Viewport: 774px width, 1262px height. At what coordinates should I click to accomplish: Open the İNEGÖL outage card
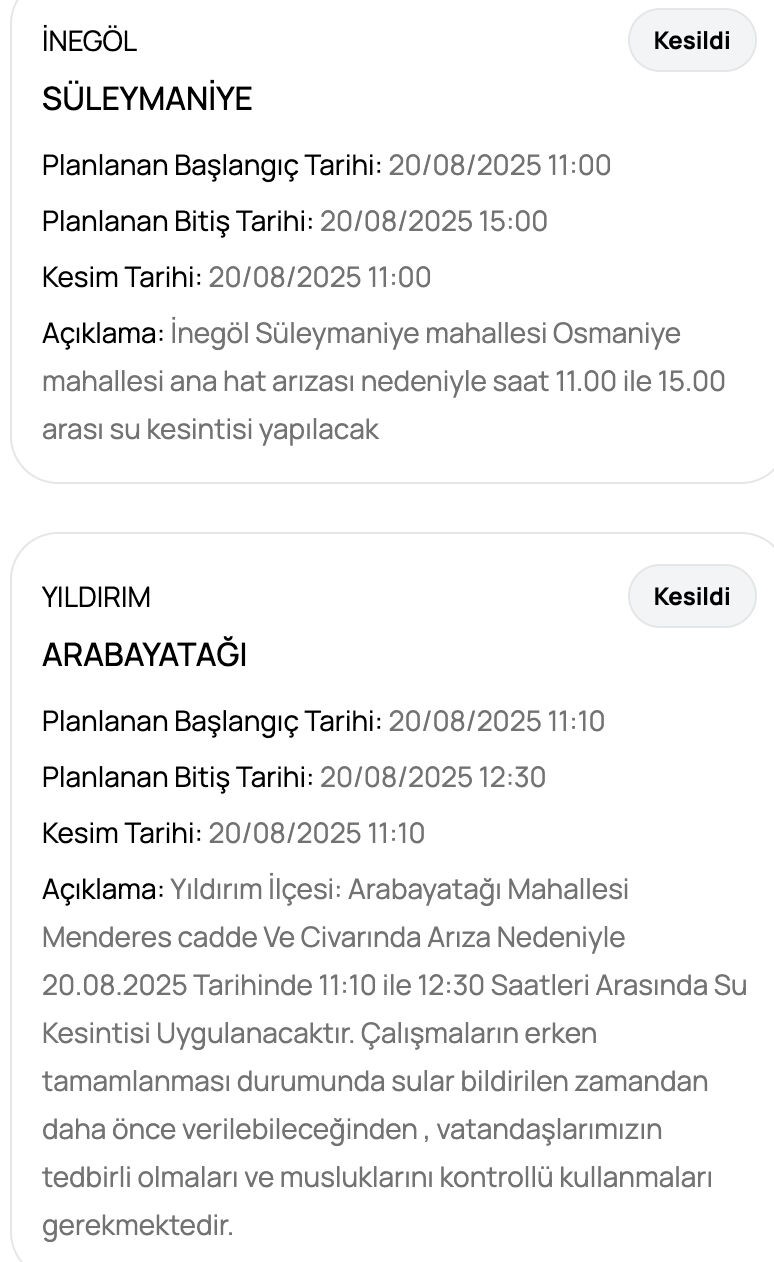387,240
